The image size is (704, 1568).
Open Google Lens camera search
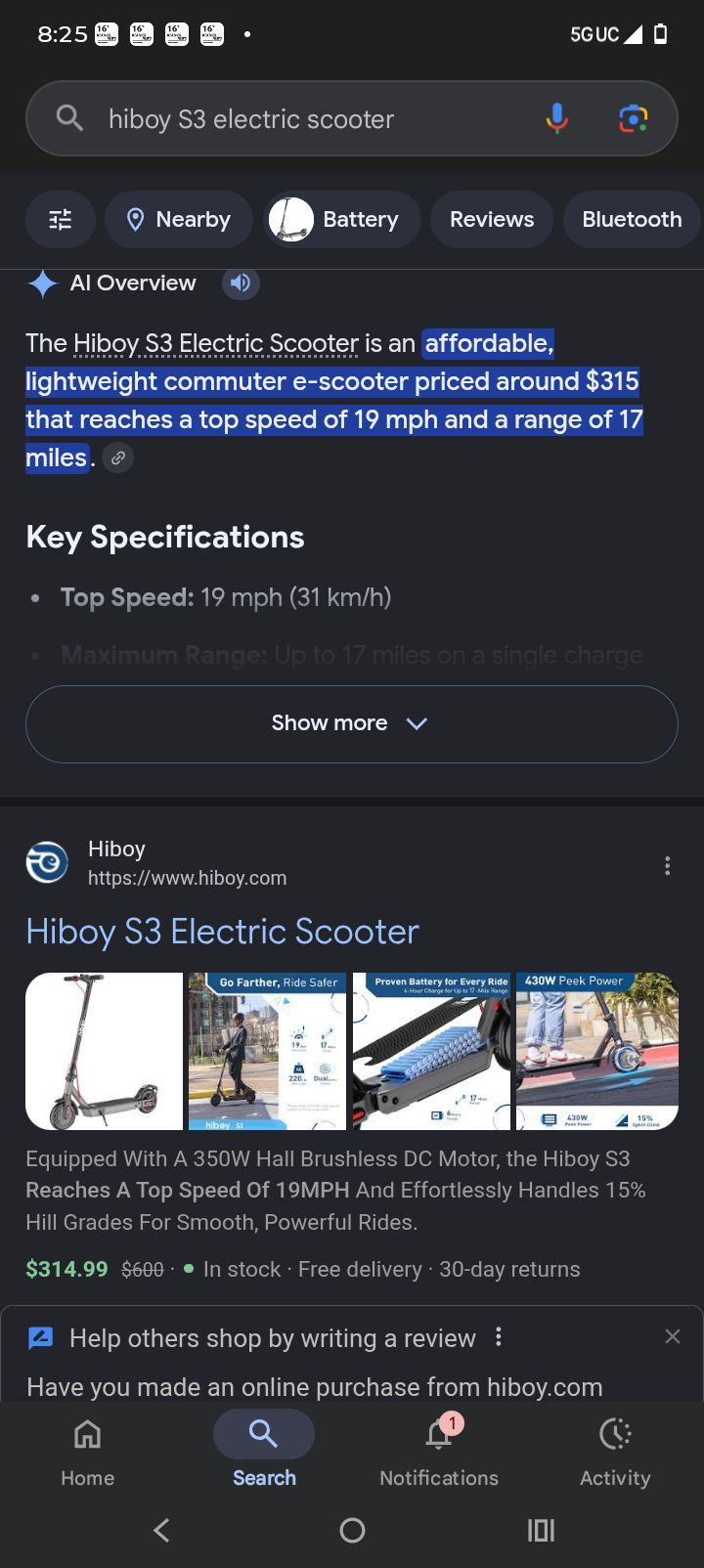[634, 118]
